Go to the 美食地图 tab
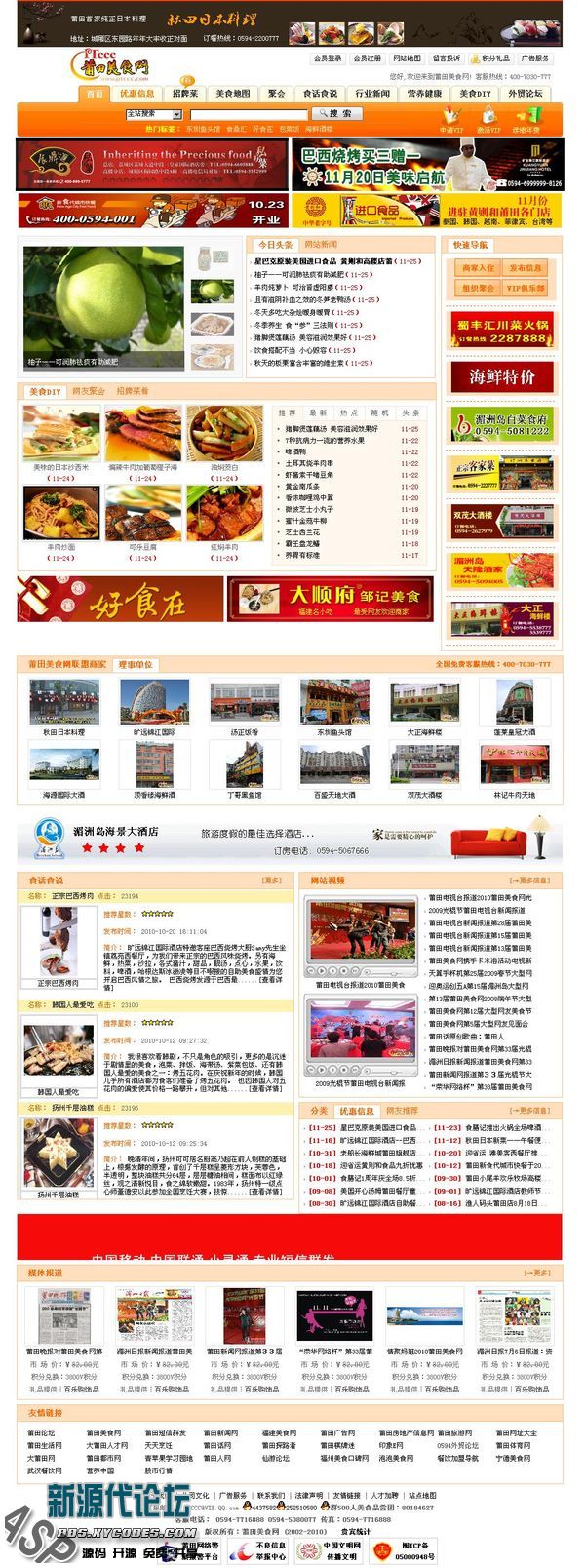585x1568 pixels. pyautogui.click(x=232, y=94)
